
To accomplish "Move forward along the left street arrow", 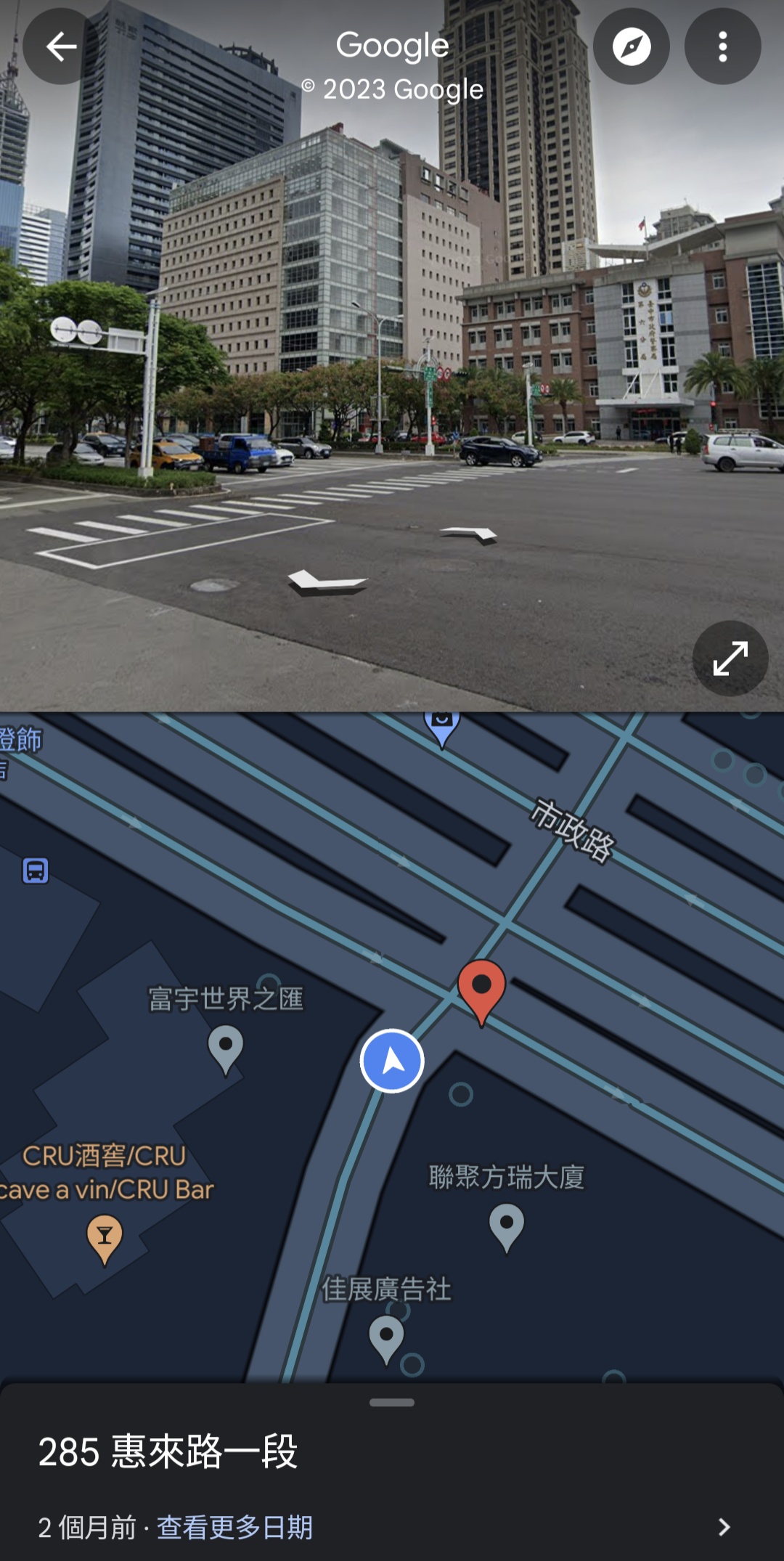I will coord(327,582).
